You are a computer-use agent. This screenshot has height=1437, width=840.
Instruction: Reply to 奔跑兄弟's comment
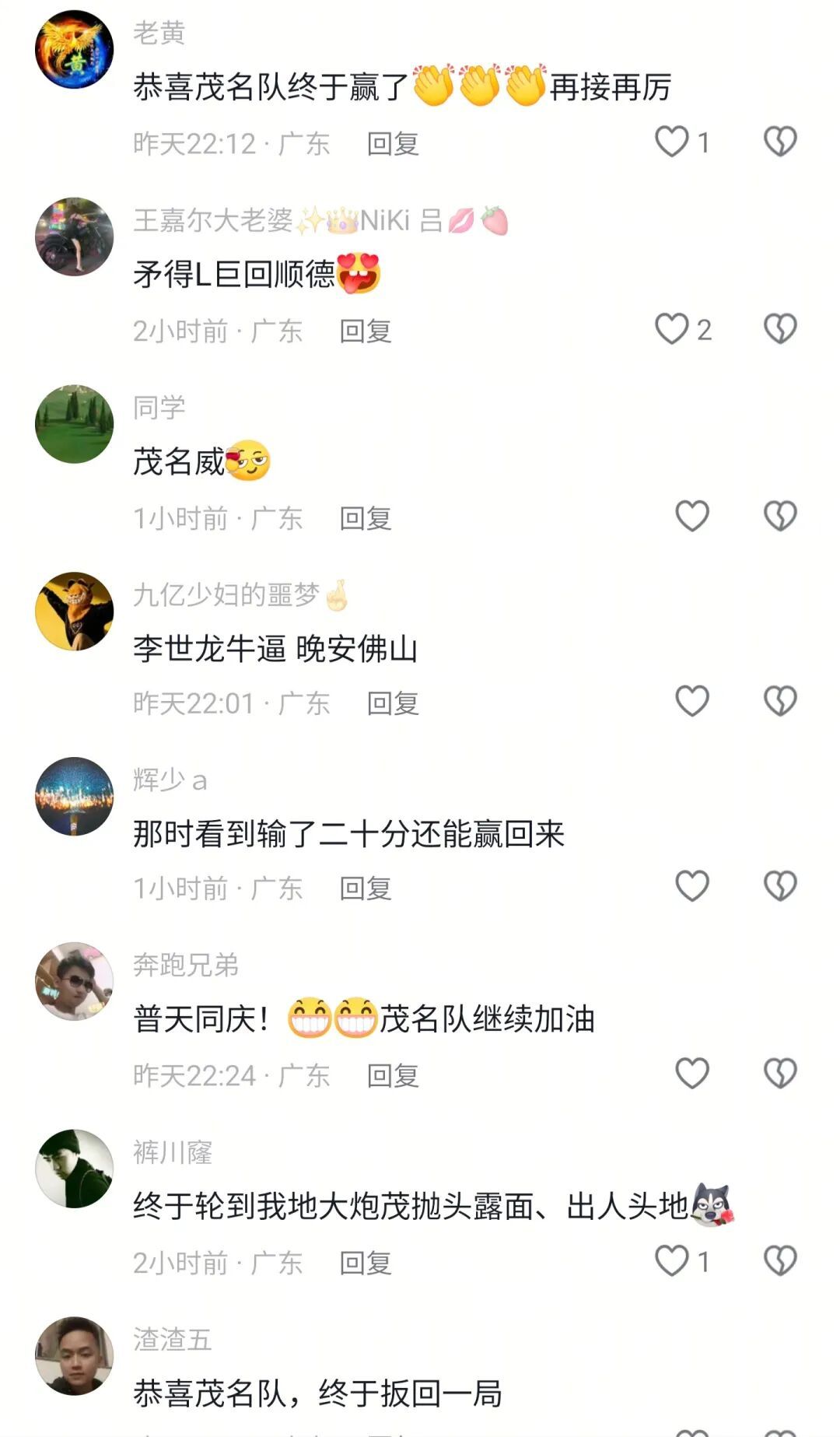click(393, 1075)
